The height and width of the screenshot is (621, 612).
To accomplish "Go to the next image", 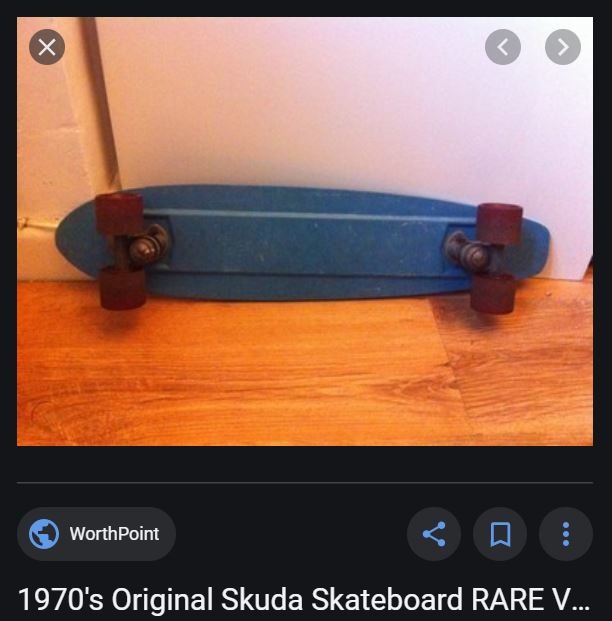I will pos(563,47).
